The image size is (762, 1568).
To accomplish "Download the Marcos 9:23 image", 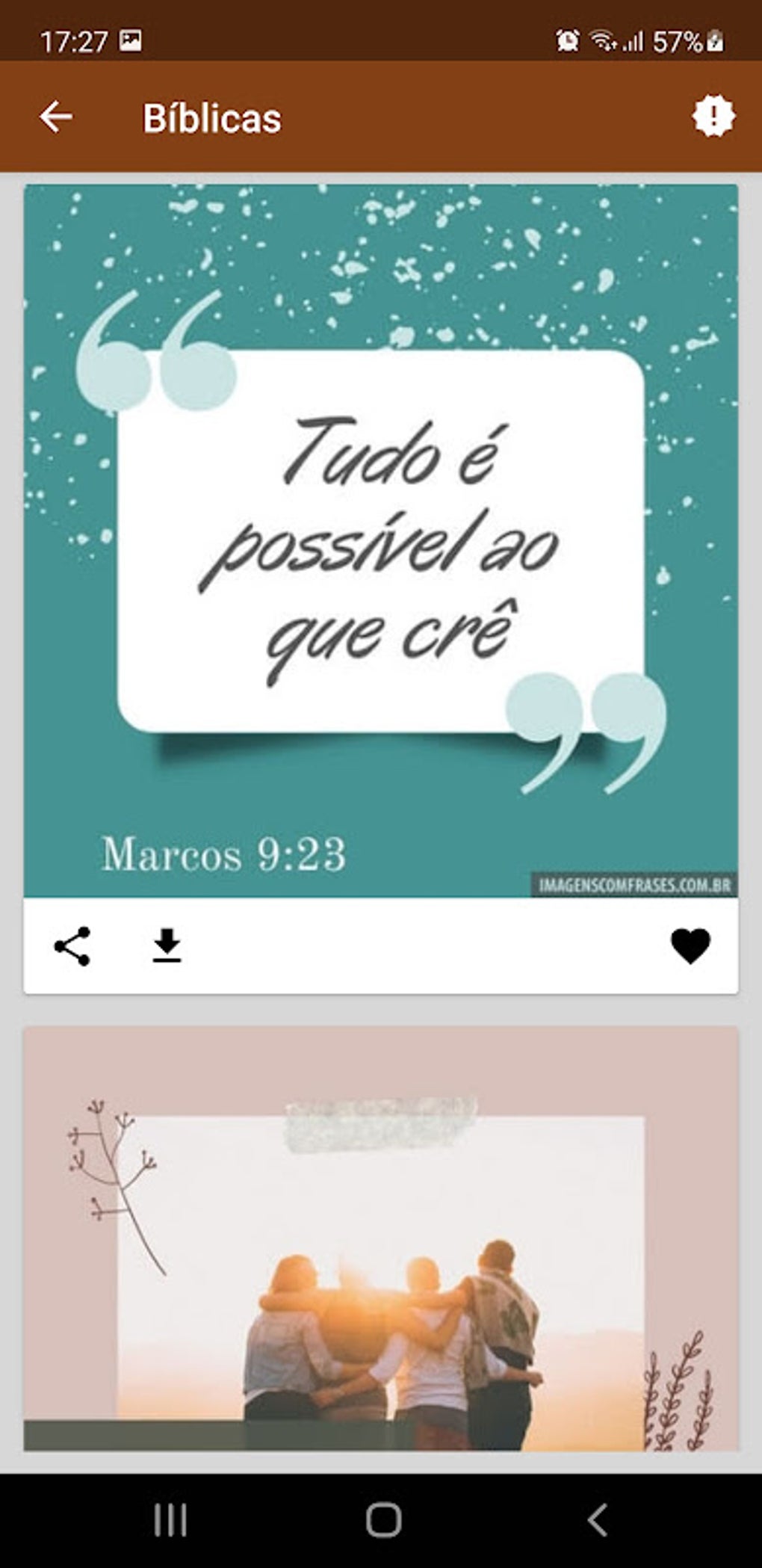I will (x=167, y=946).
